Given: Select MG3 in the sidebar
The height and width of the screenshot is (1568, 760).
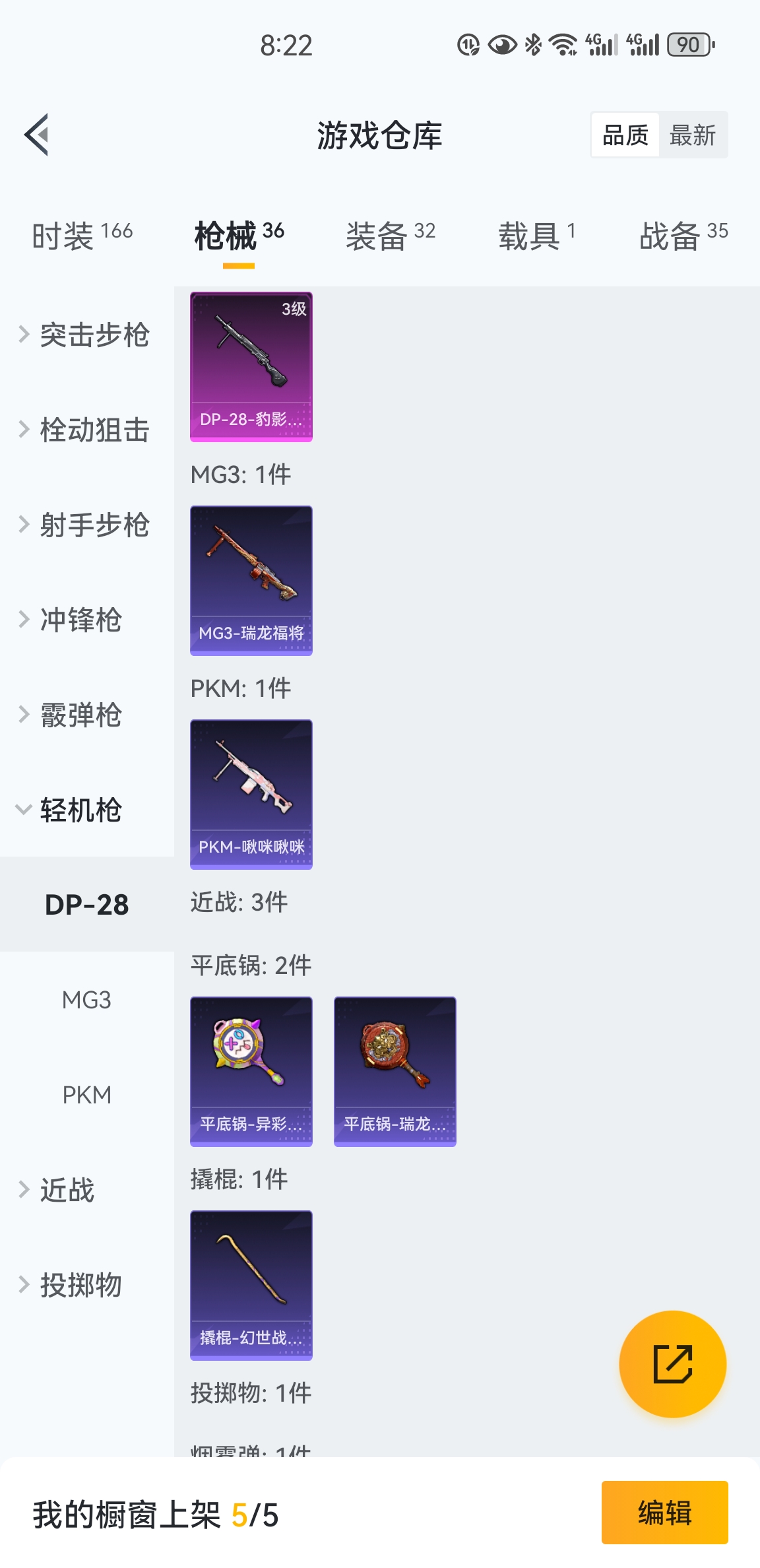Looking at the screenshot, I should point(86,1000).
